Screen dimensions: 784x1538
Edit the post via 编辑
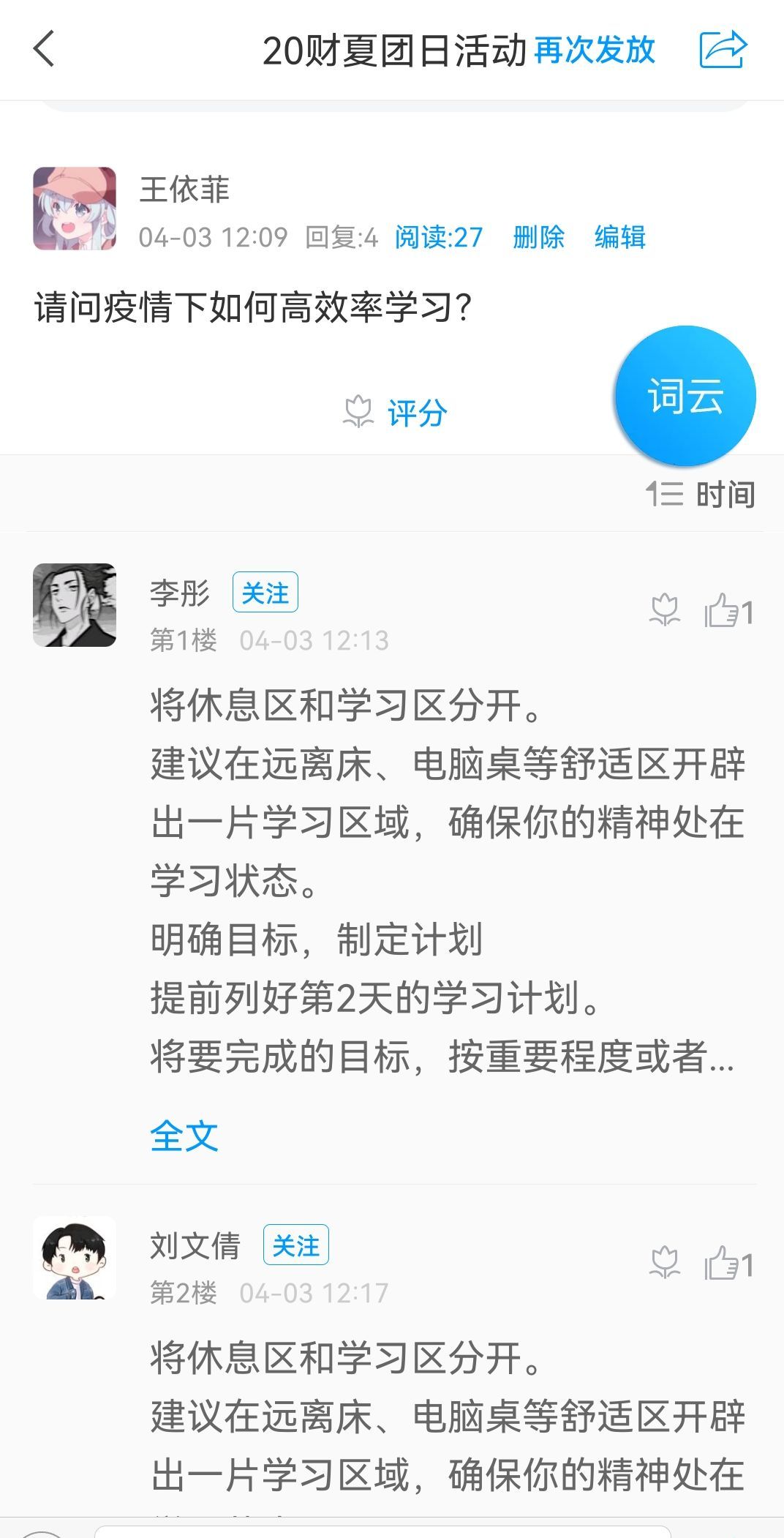click(x=619, y=237)
